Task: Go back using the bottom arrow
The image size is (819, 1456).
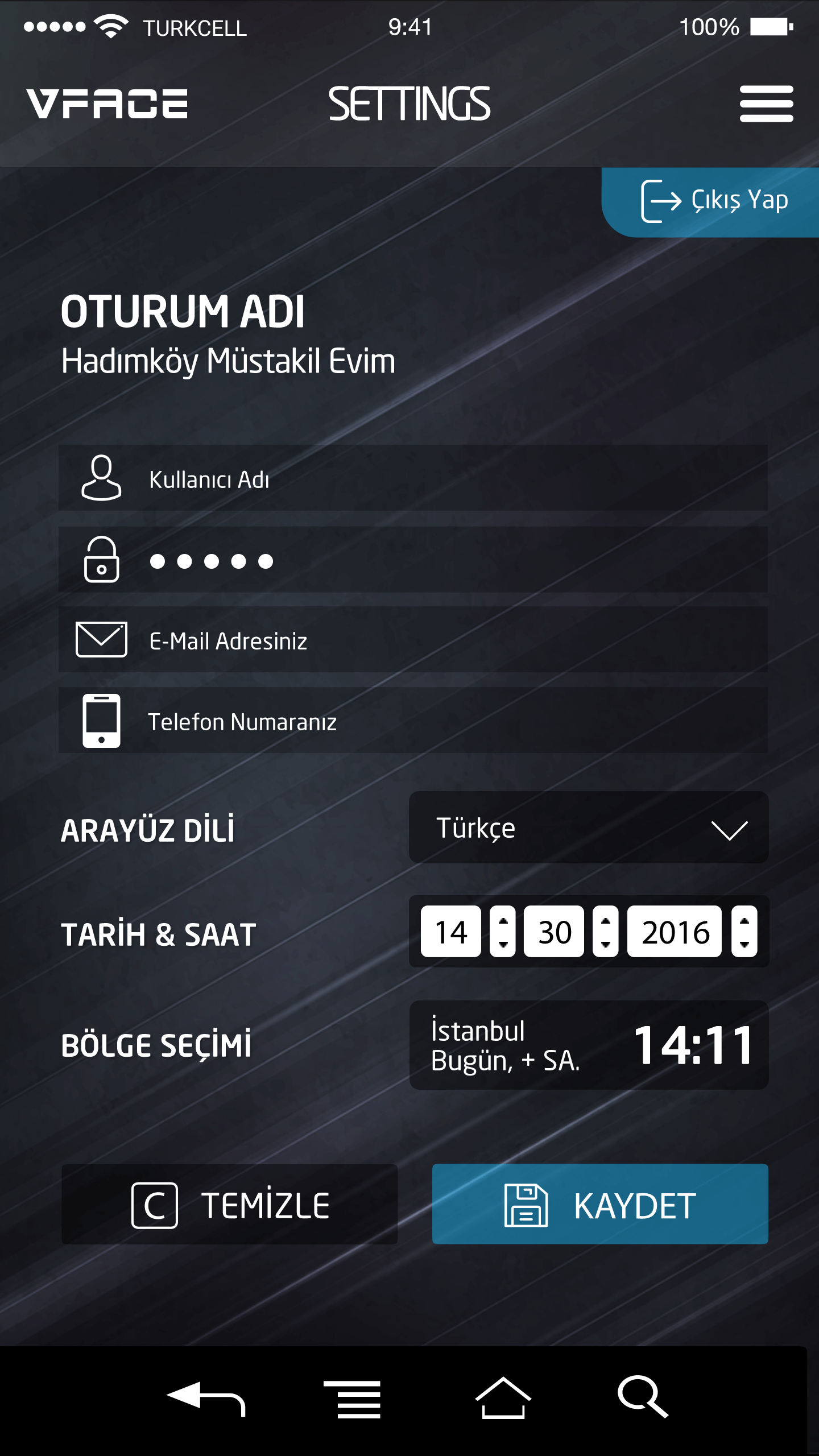Action: click(205, 1398)
